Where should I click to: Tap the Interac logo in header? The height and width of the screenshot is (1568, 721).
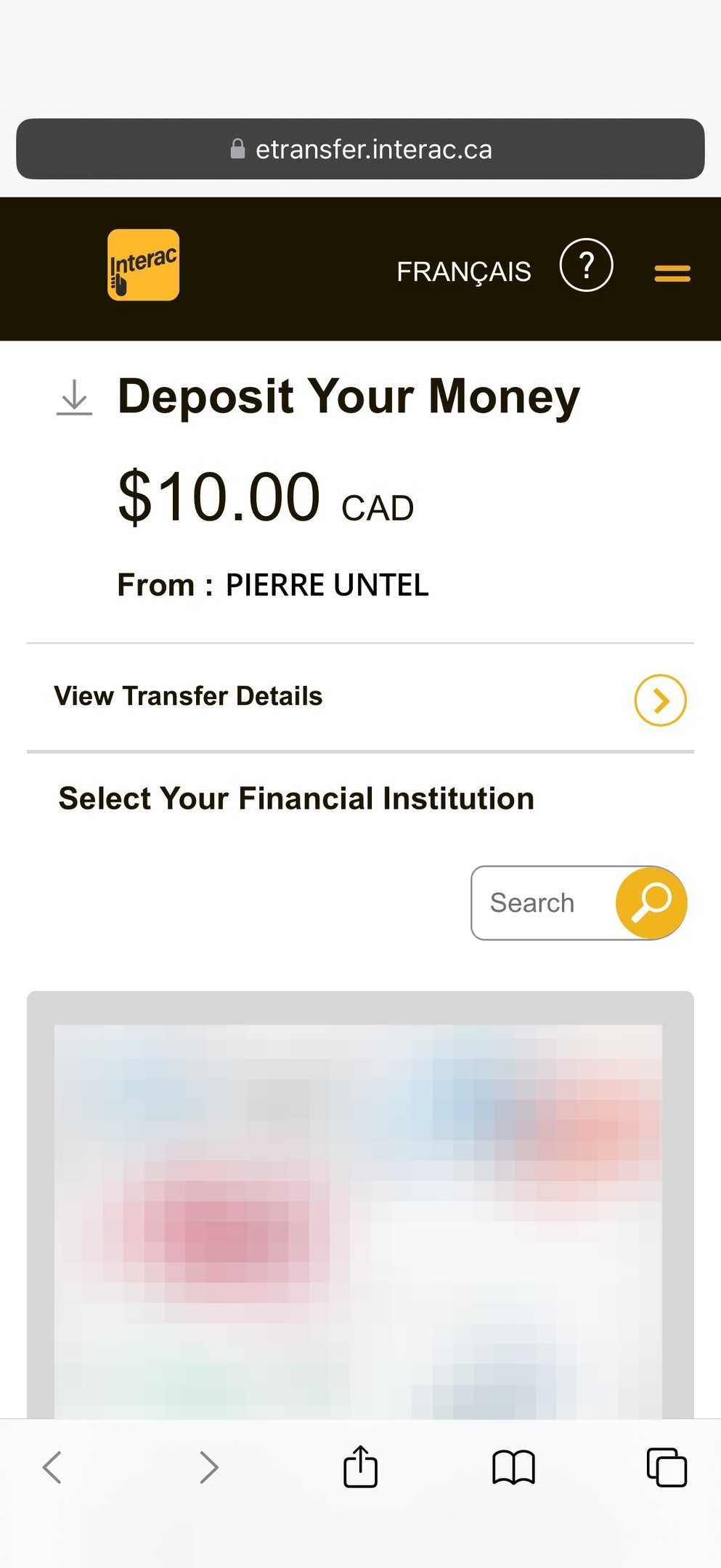(143, 265)
